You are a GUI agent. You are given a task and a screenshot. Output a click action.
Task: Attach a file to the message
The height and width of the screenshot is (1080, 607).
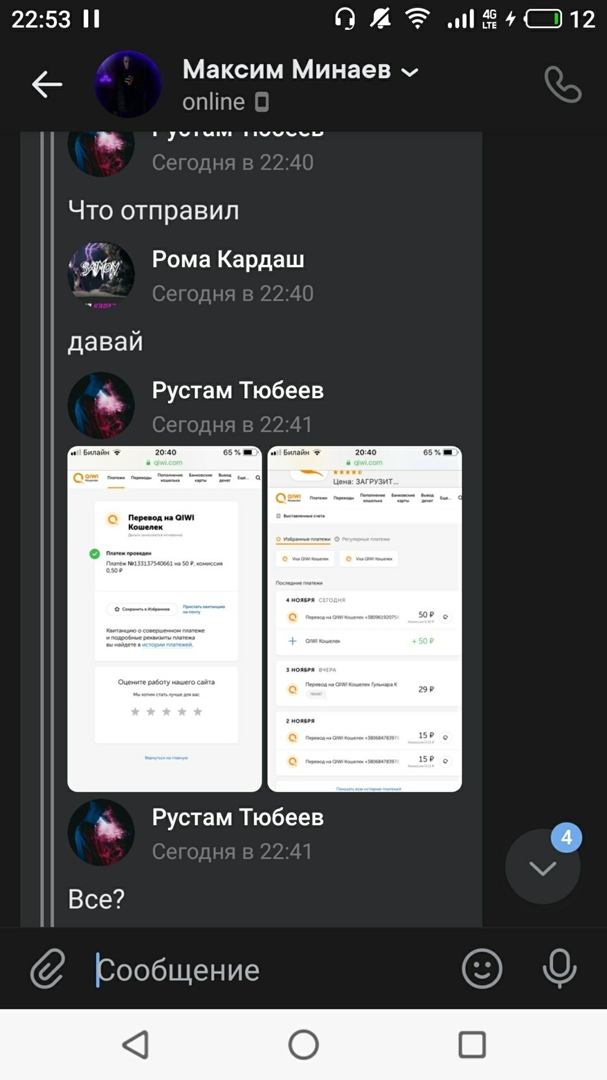tap(46, 968)
